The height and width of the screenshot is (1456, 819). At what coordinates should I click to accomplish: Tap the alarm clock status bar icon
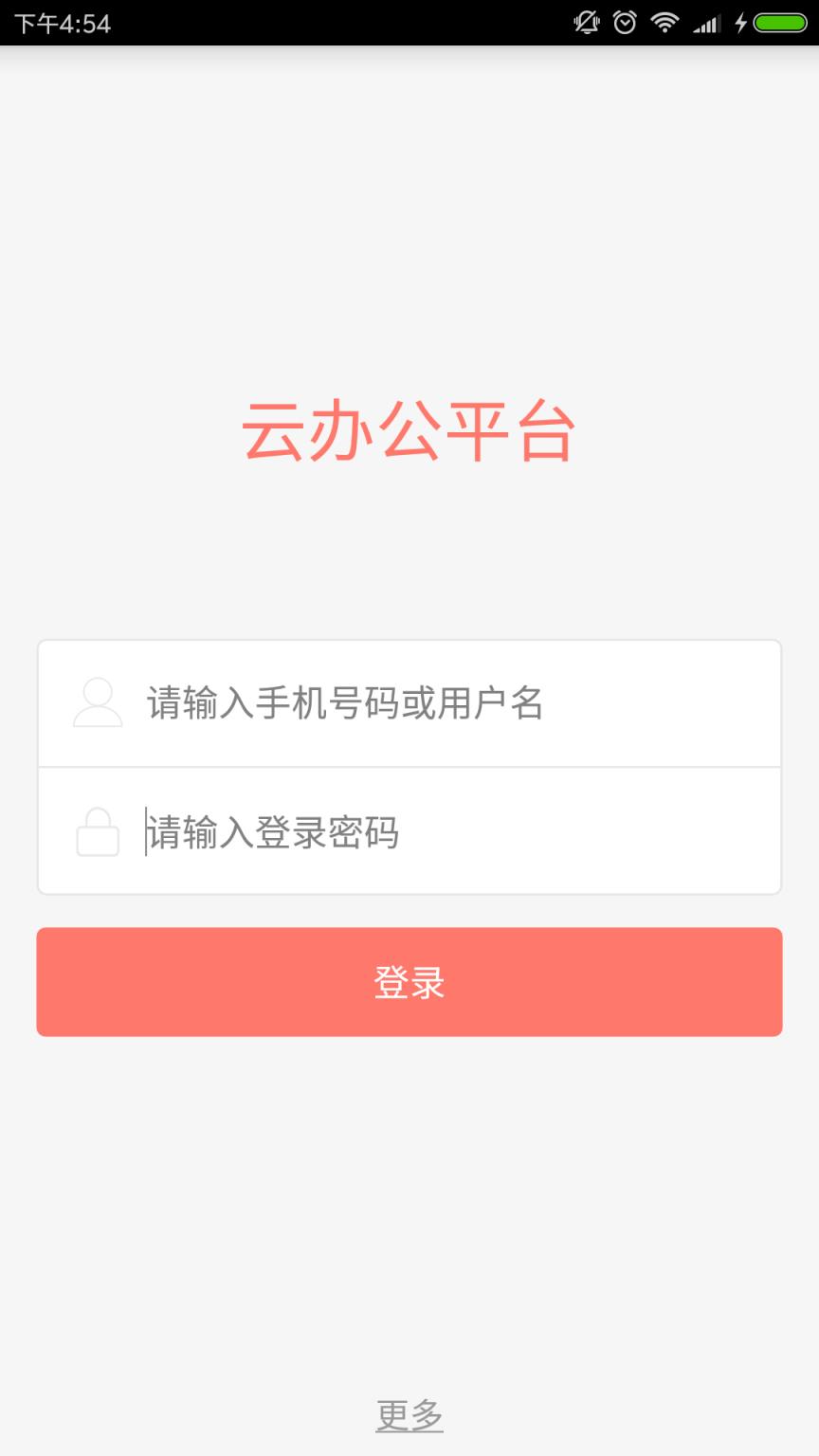(x=625, y=23)
